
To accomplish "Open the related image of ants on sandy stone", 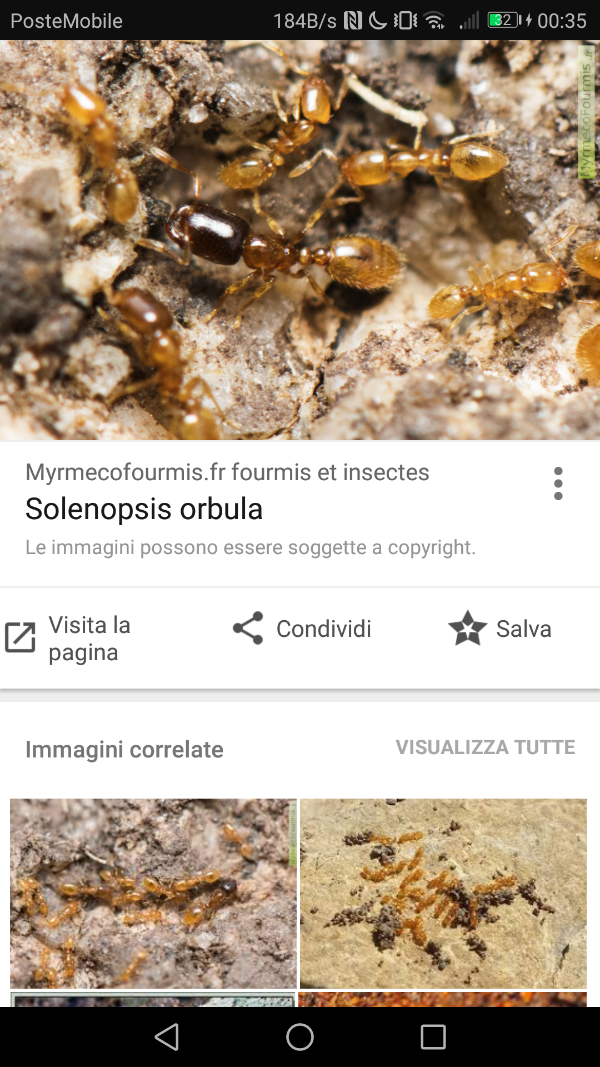I will 443,892.
